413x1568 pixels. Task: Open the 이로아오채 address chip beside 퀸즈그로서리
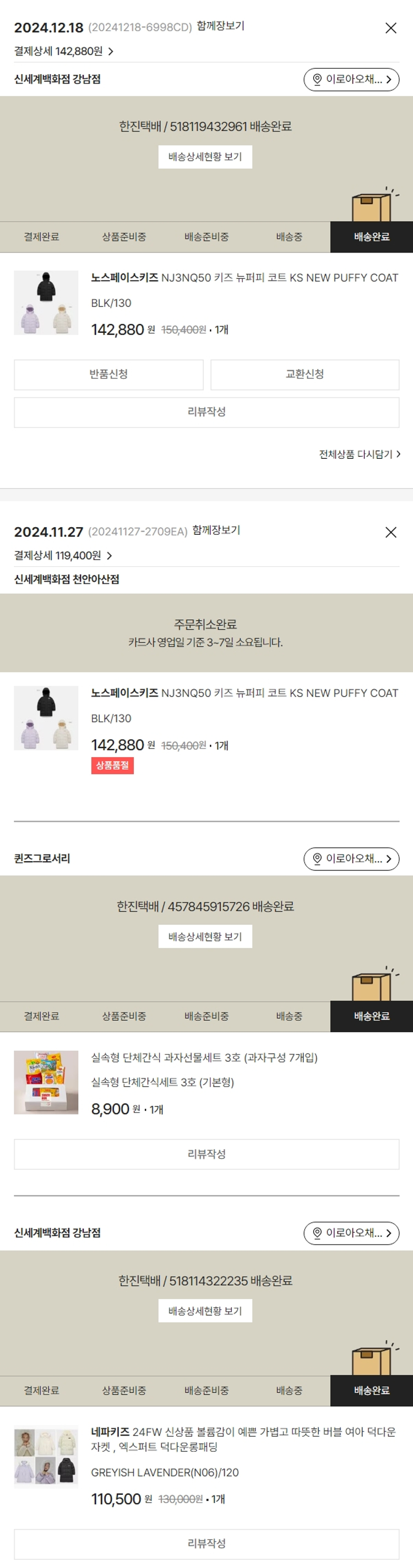[x=351, y=859]
